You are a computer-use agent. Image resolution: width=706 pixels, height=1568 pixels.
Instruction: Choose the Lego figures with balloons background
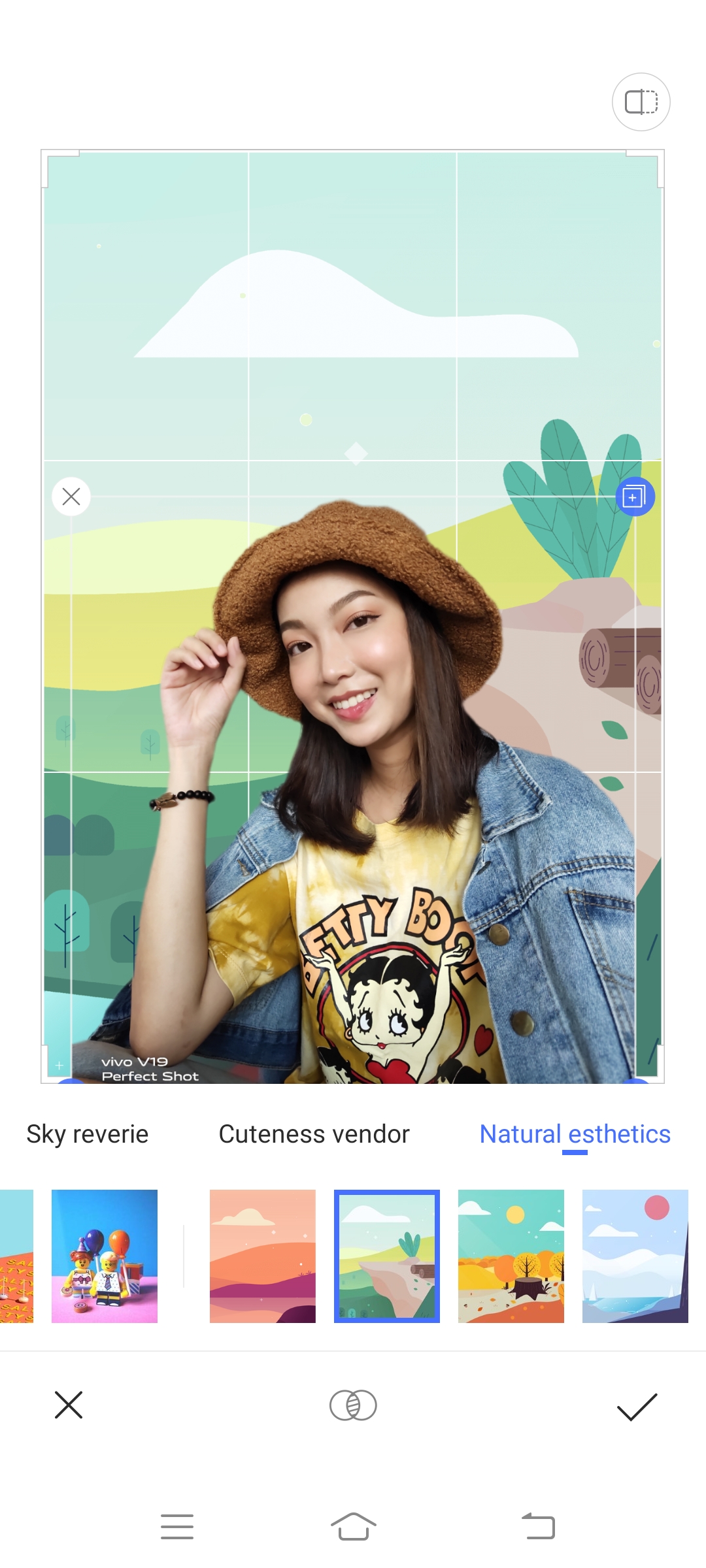[x=105, y=1256]
